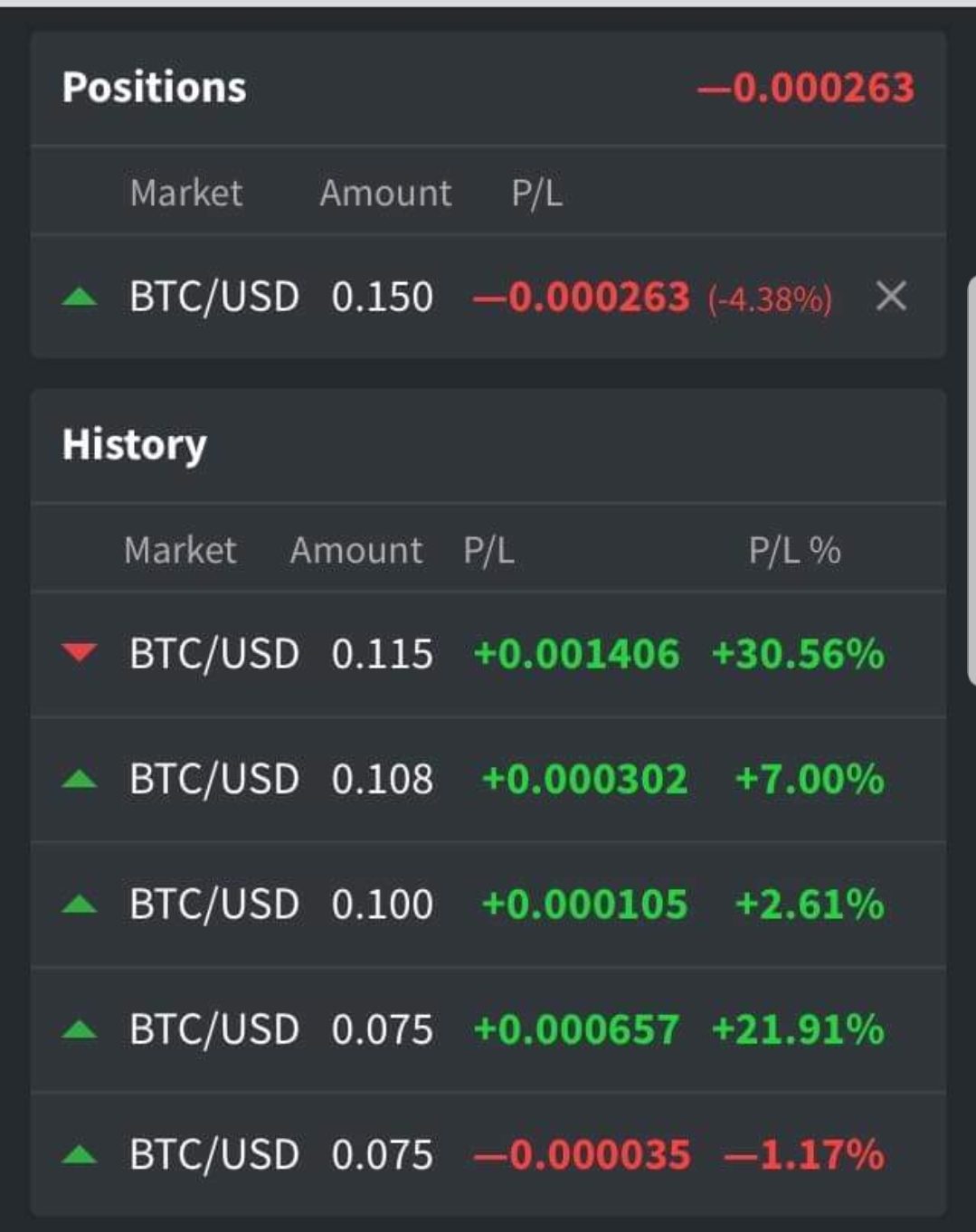View the history trade of amount 0.108
Viewport: 976px width, 1232px height.
(488, 779)
